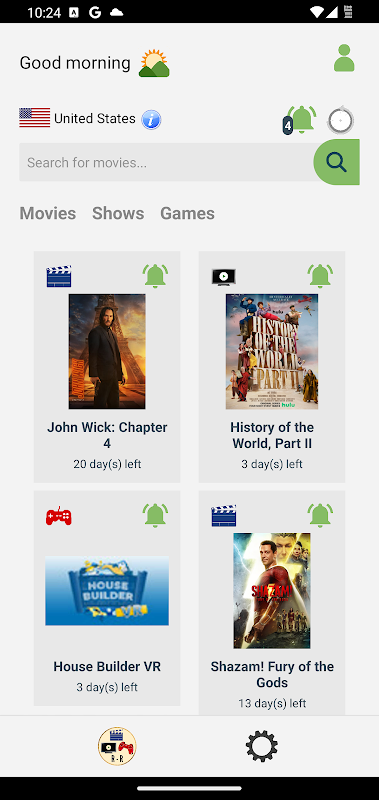Toggle reminder bell on History of the World
Viewport: 379px width, 800px height.
(320, 276)
